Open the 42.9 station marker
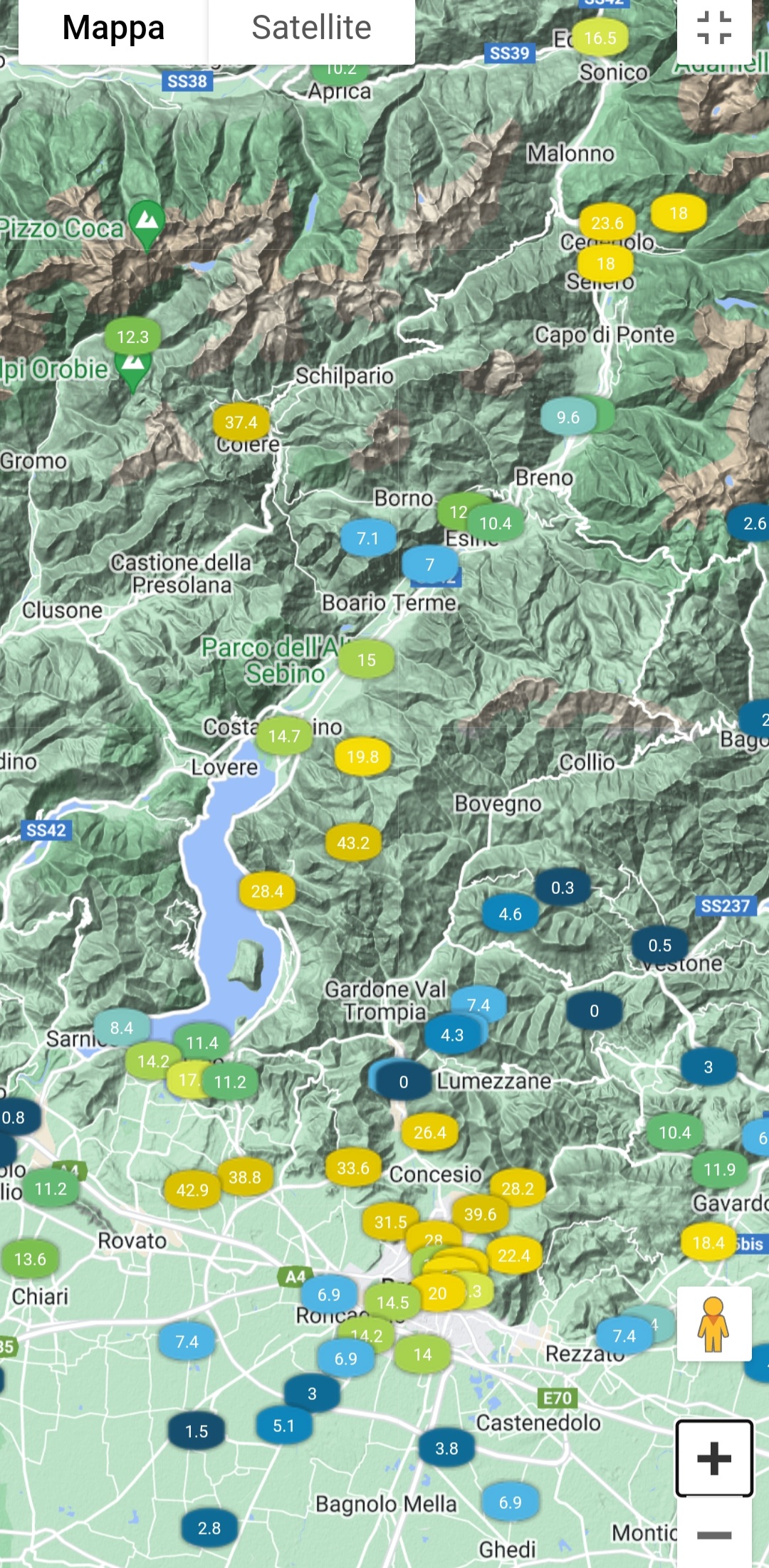The width and height of the screenshot is (769, 1568). 192,1190
